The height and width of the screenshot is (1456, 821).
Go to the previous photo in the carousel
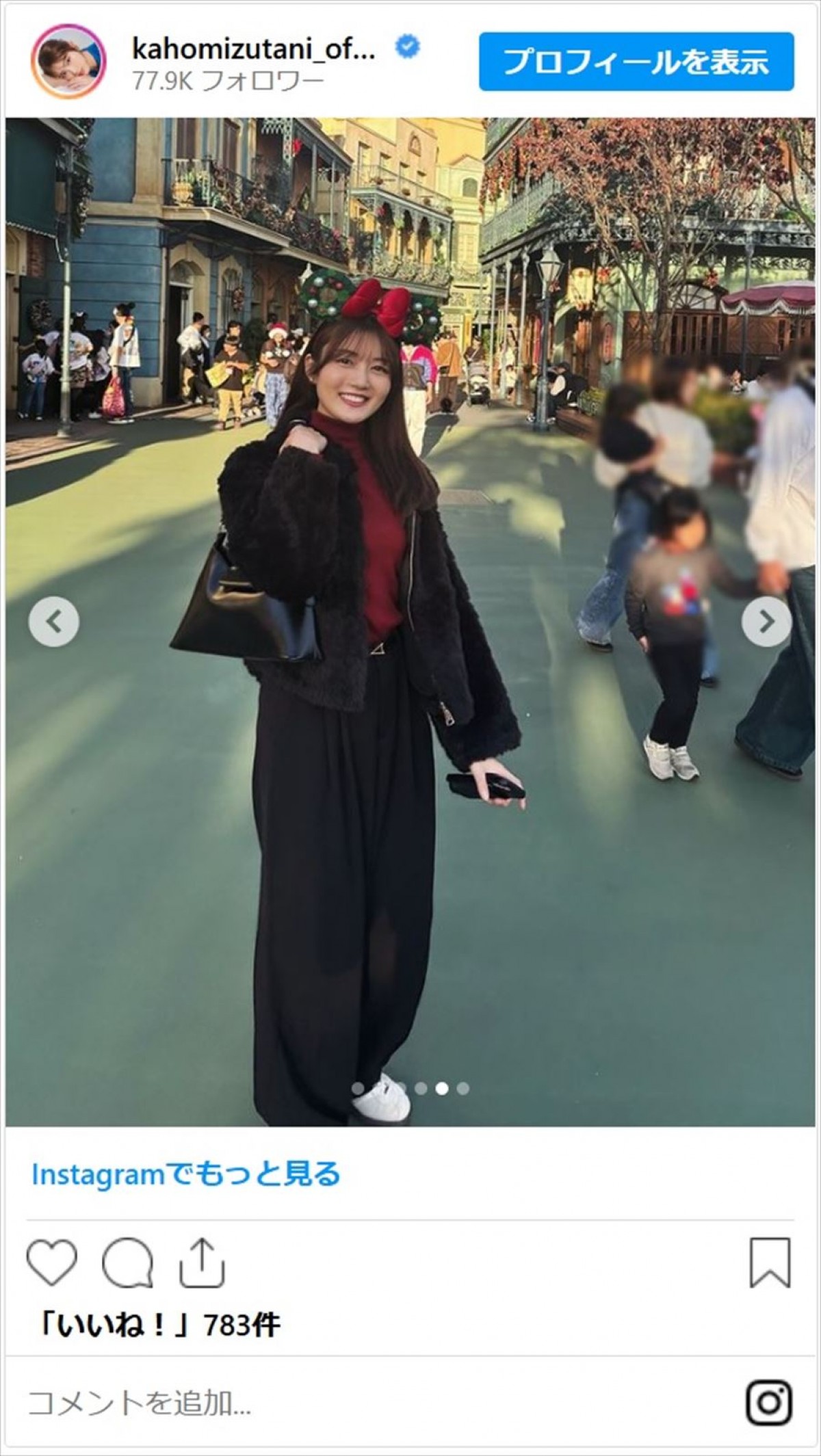point(53,621)
